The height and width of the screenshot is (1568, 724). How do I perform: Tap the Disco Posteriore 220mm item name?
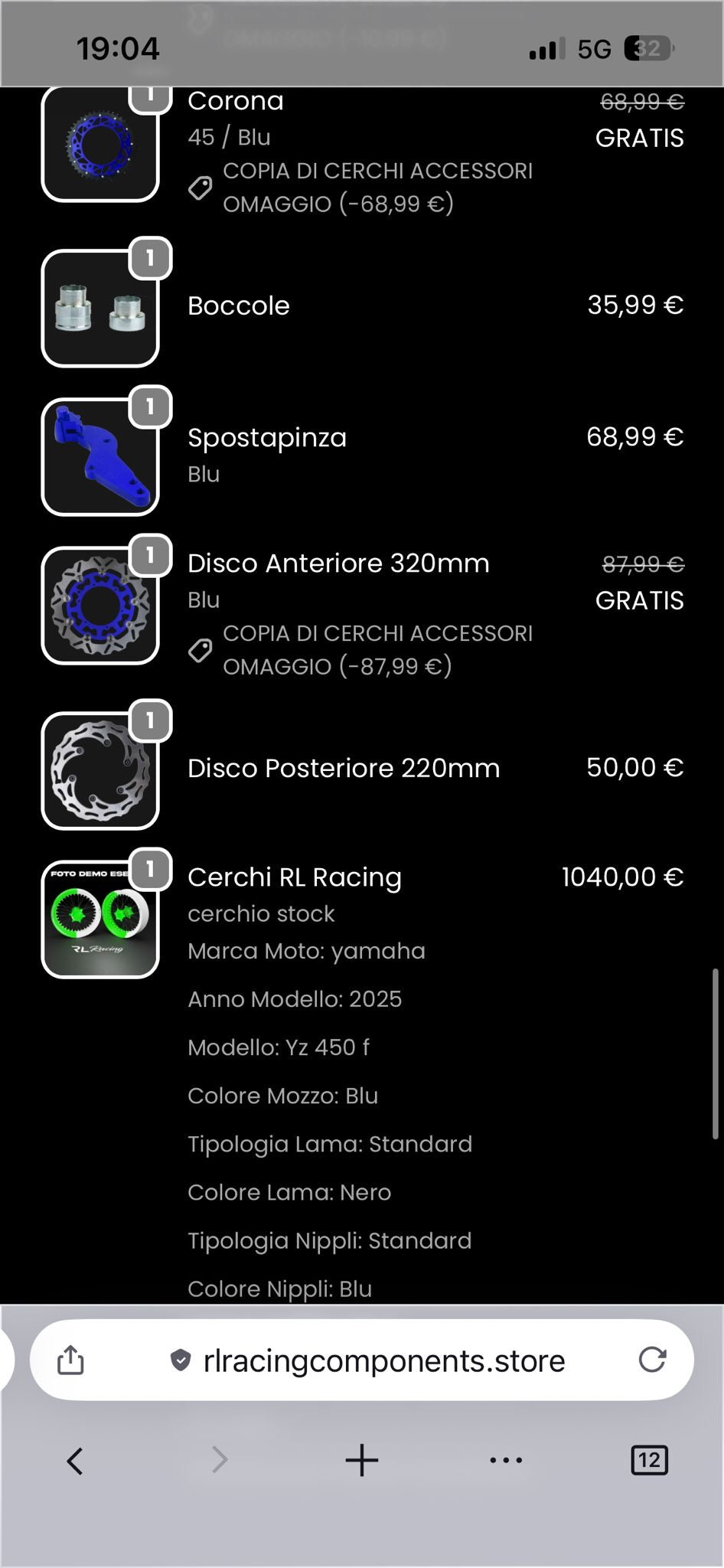pos(344,767)
